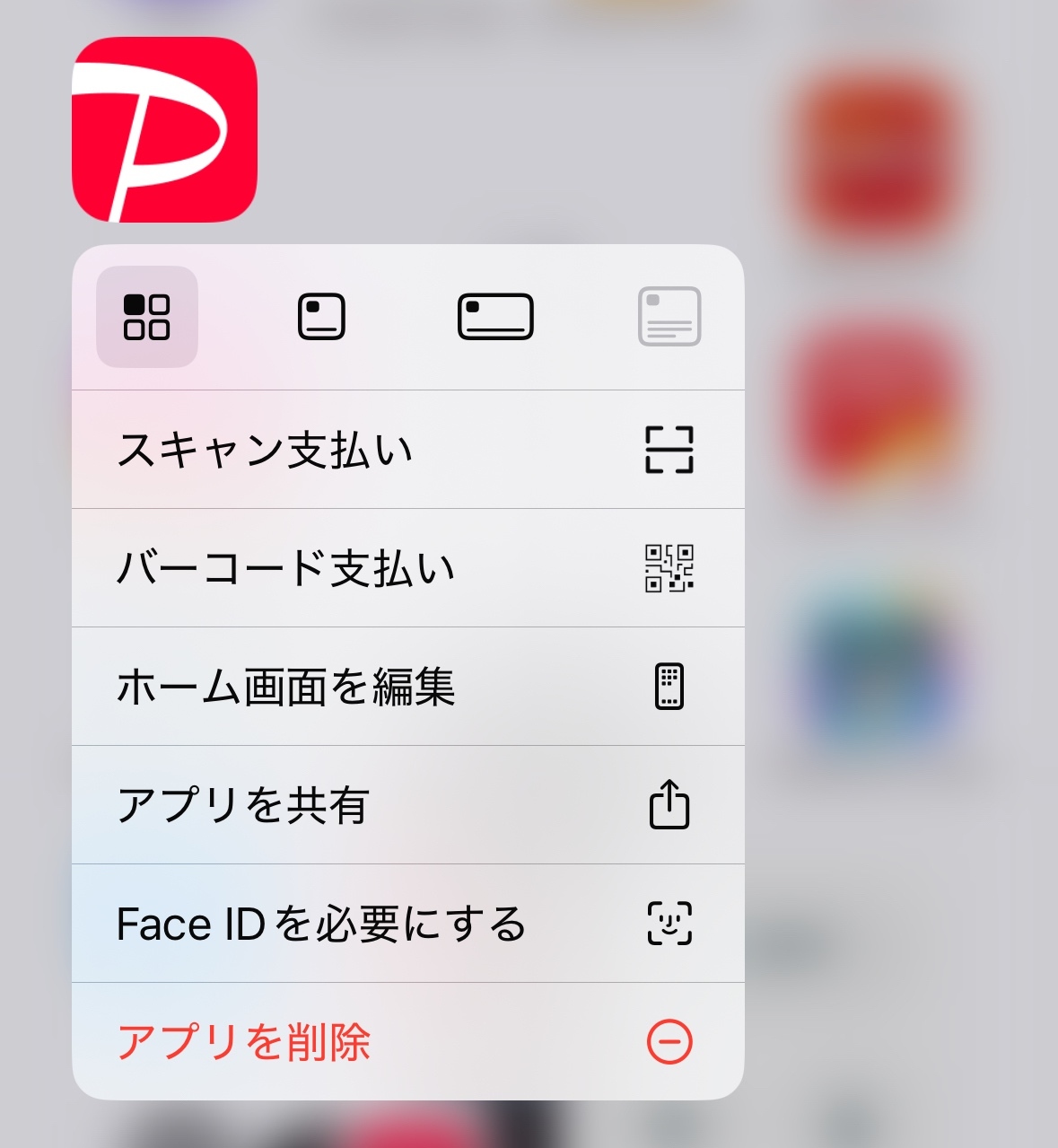Viewport: 1058px width, 1148px height.
Task: Open スキャン支払い quick action
Action: click(x=408, y=450)
